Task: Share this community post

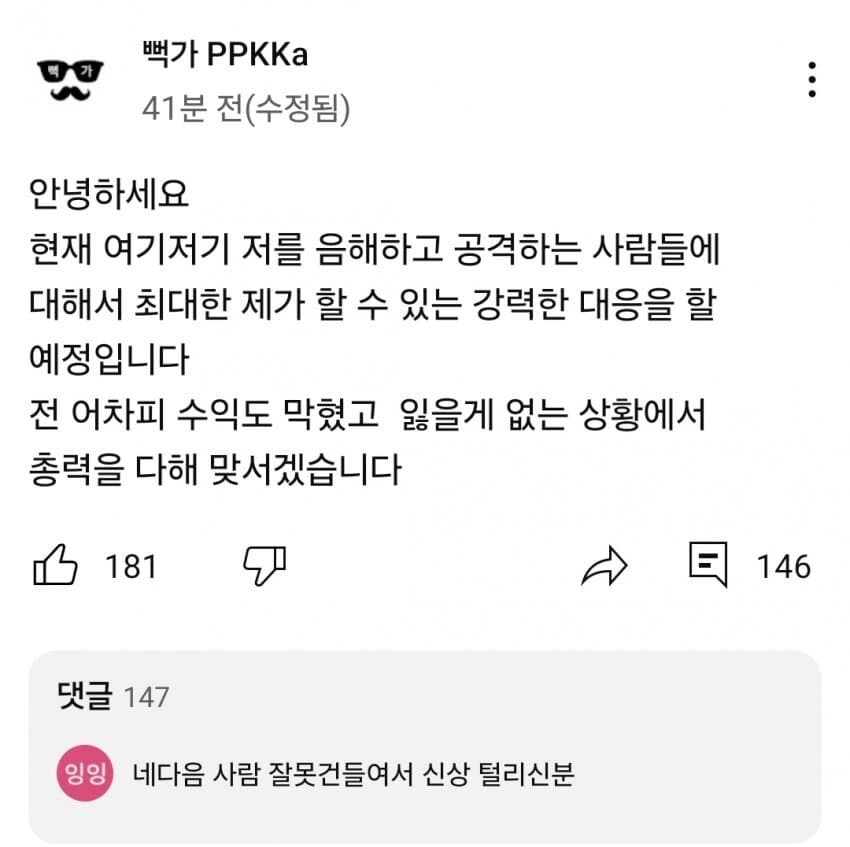Action: (x=604, y=566)
